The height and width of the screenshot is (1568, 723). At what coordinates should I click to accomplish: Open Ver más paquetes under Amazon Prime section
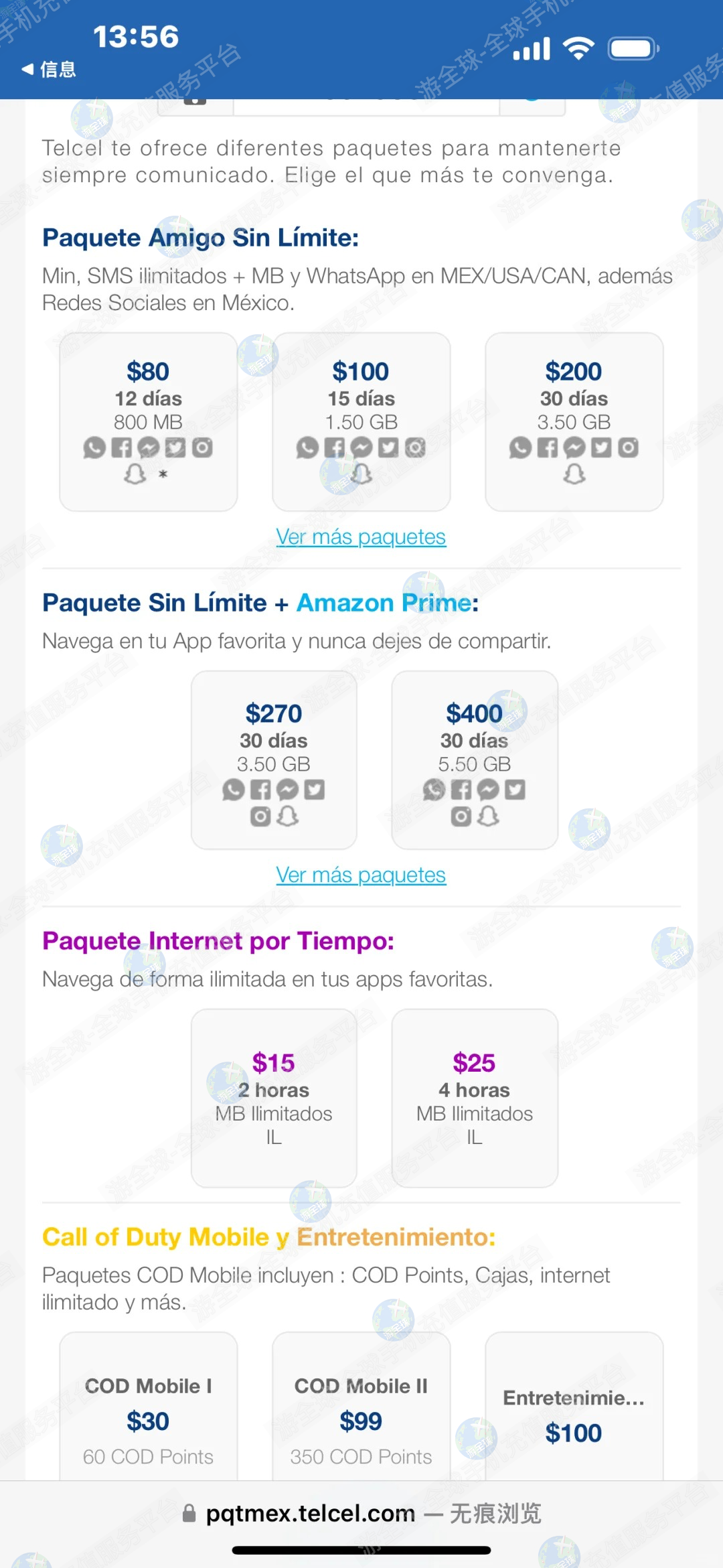point(361,875)
